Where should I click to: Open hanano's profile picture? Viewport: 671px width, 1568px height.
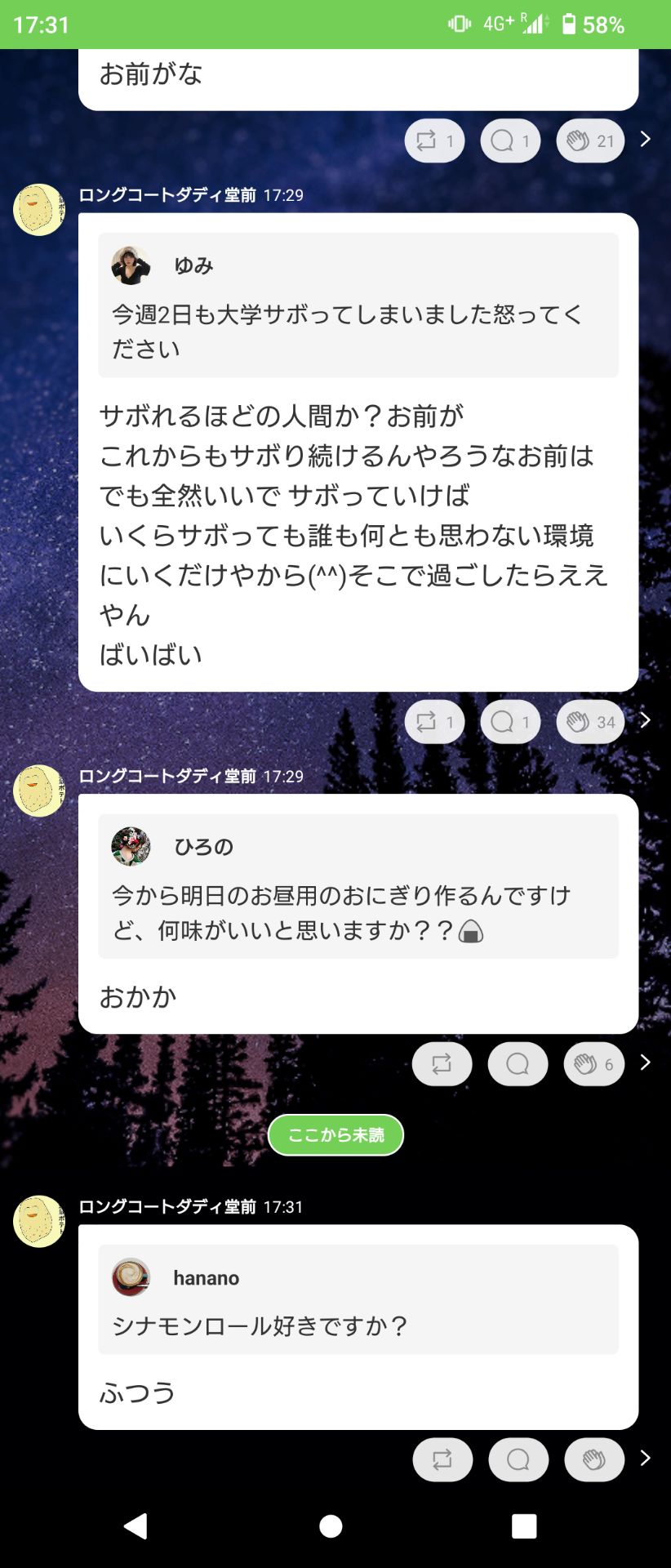pos(131,1277)
